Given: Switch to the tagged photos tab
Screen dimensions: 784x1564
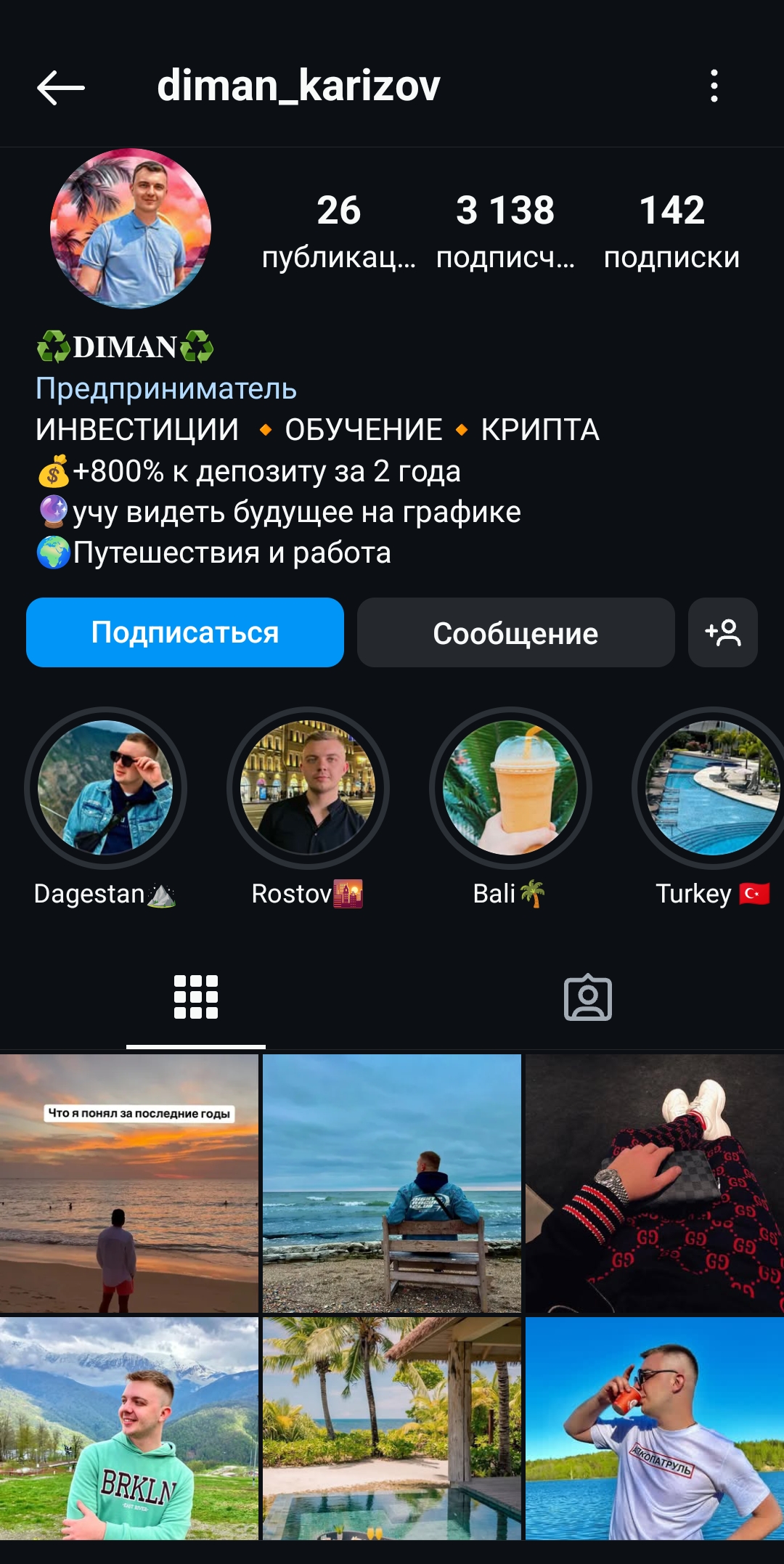Looking at the screenshot, I should point(588,997).
